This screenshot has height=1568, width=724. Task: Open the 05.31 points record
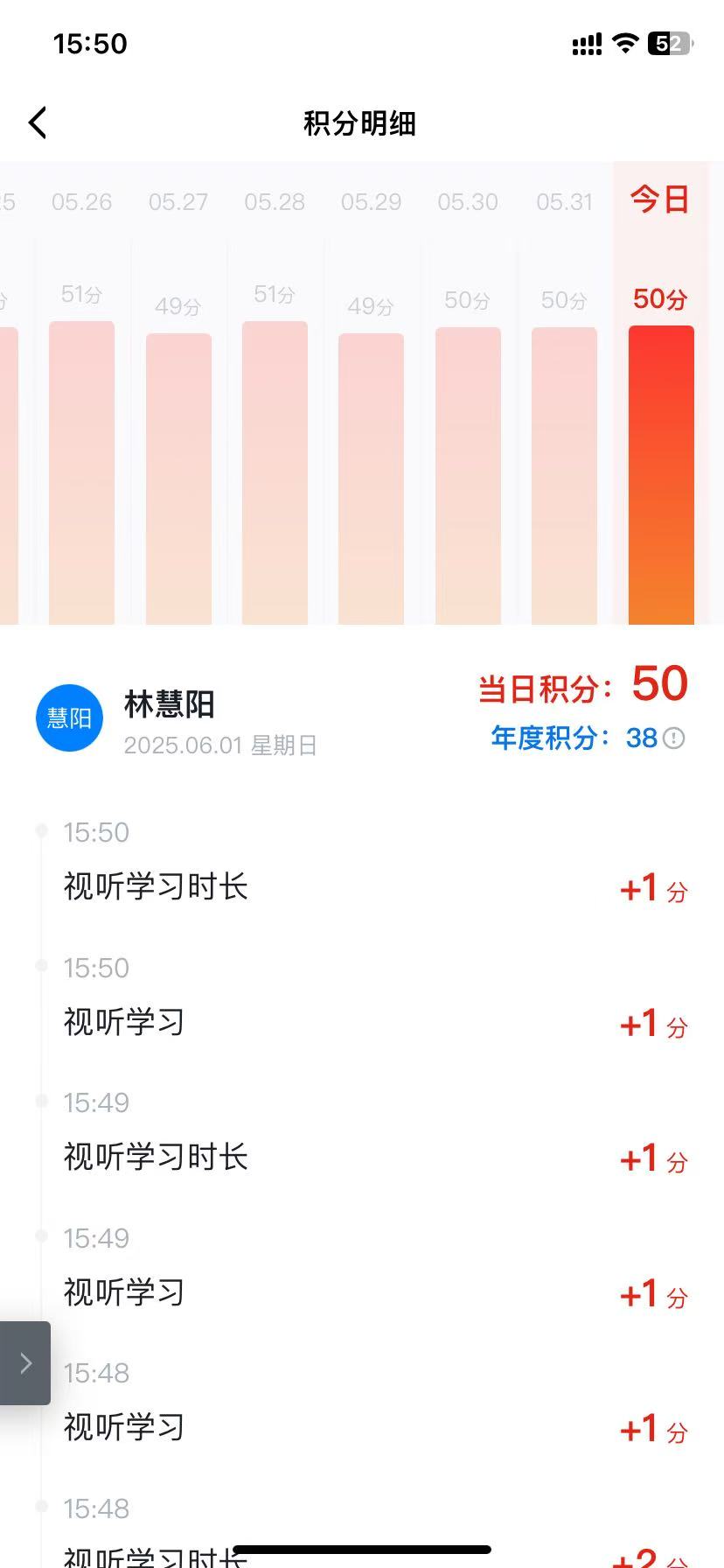[564, 475]
